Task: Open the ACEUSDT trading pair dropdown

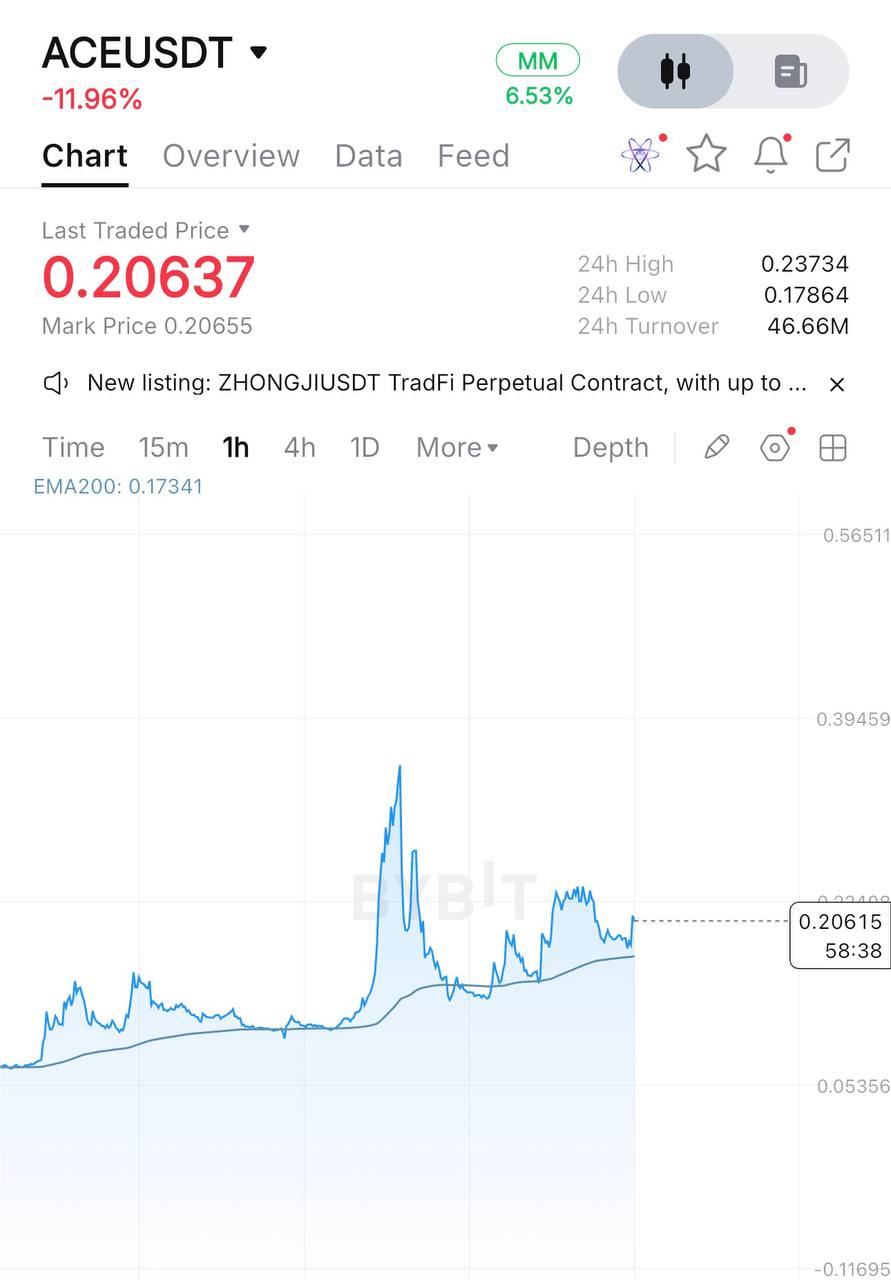Action: click(155, 52)
